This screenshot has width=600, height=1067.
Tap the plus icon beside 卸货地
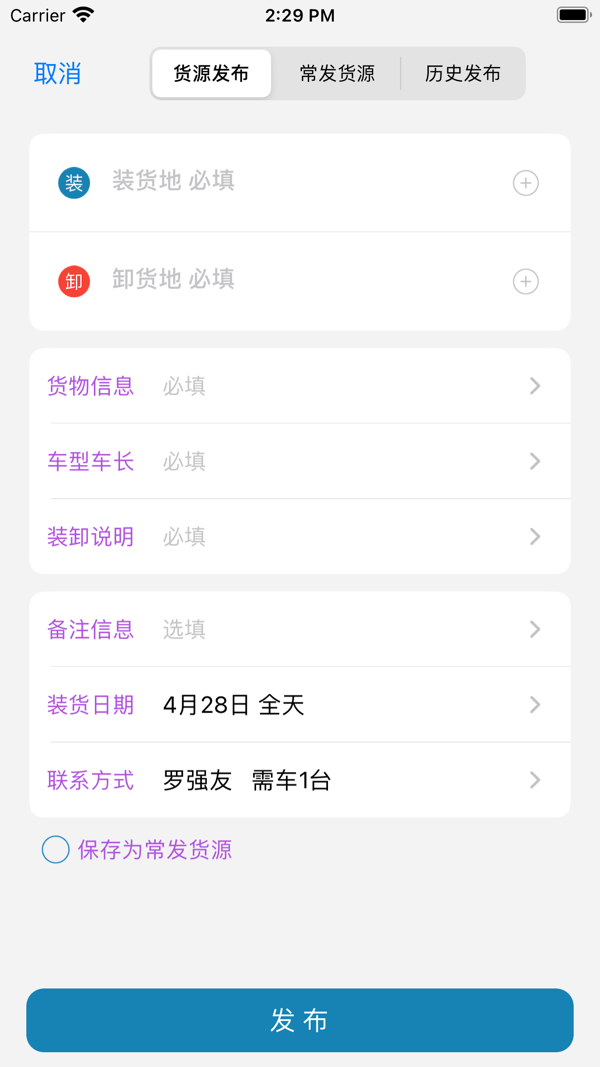[x=525, y=281]
